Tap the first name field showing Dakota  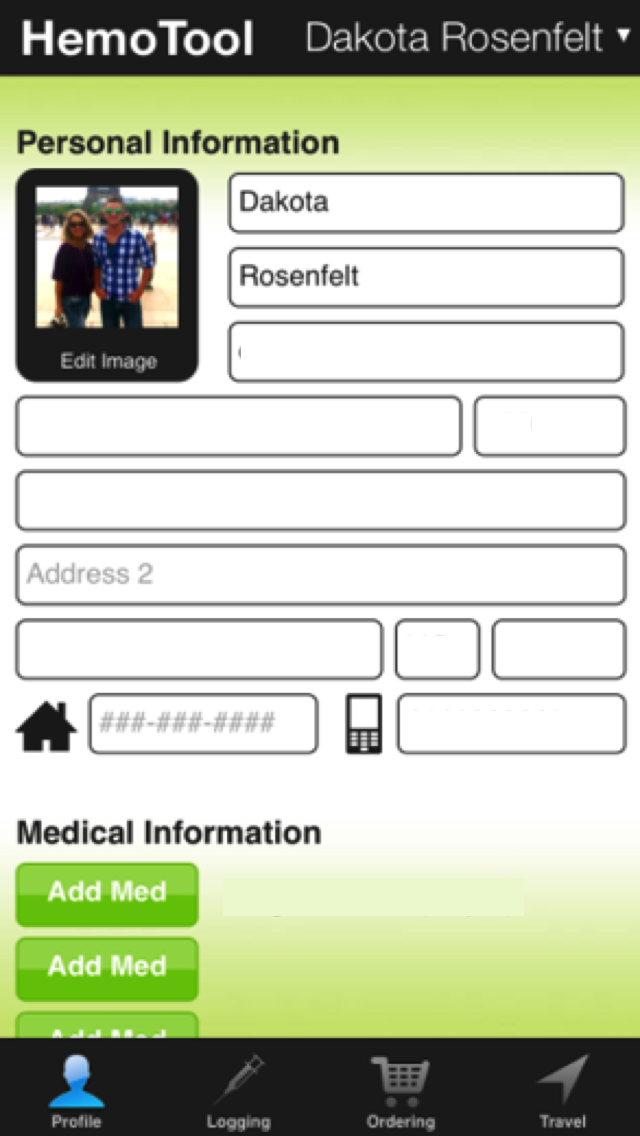click(426, 203)
